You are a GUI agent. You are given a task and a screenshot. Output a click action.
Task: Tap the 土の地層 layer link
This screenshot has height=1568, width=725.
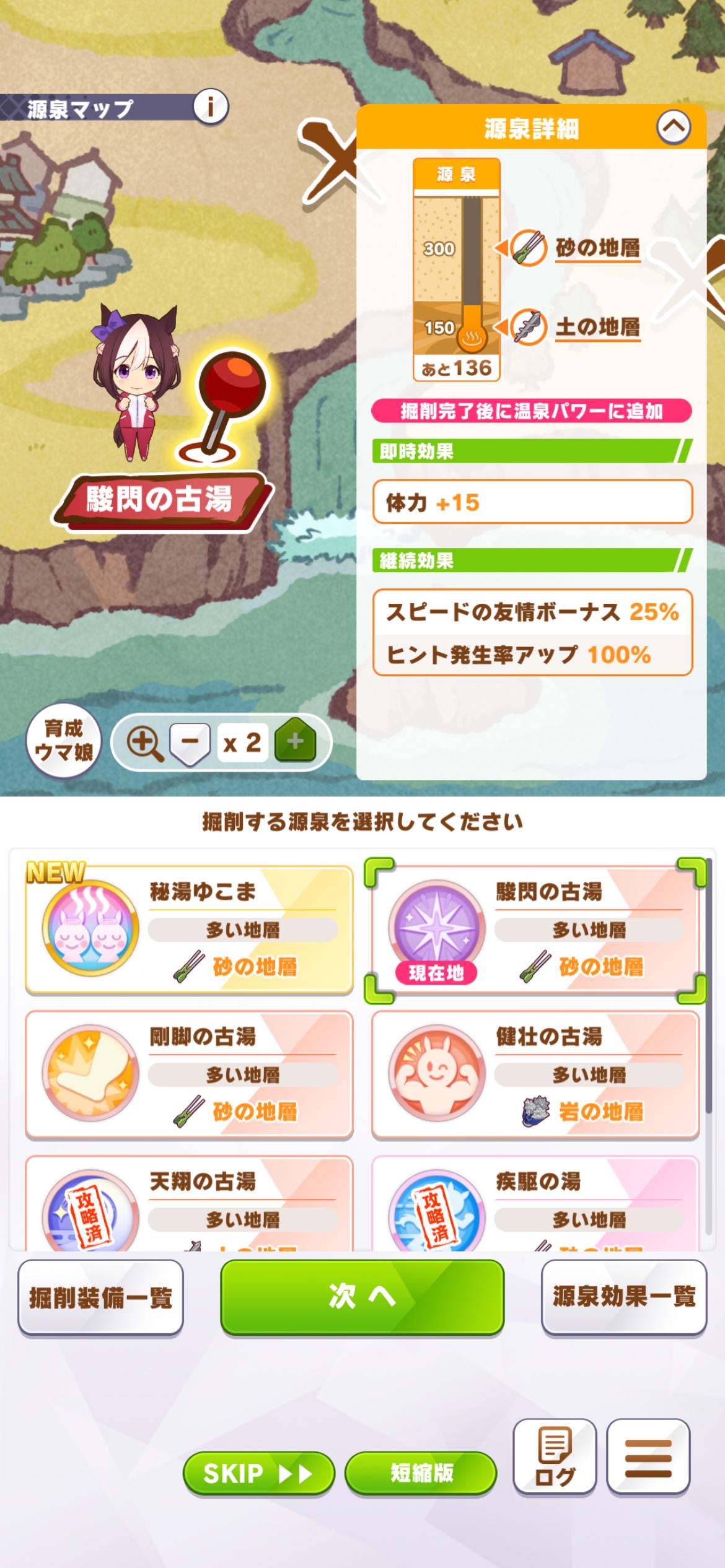point(597,327)
